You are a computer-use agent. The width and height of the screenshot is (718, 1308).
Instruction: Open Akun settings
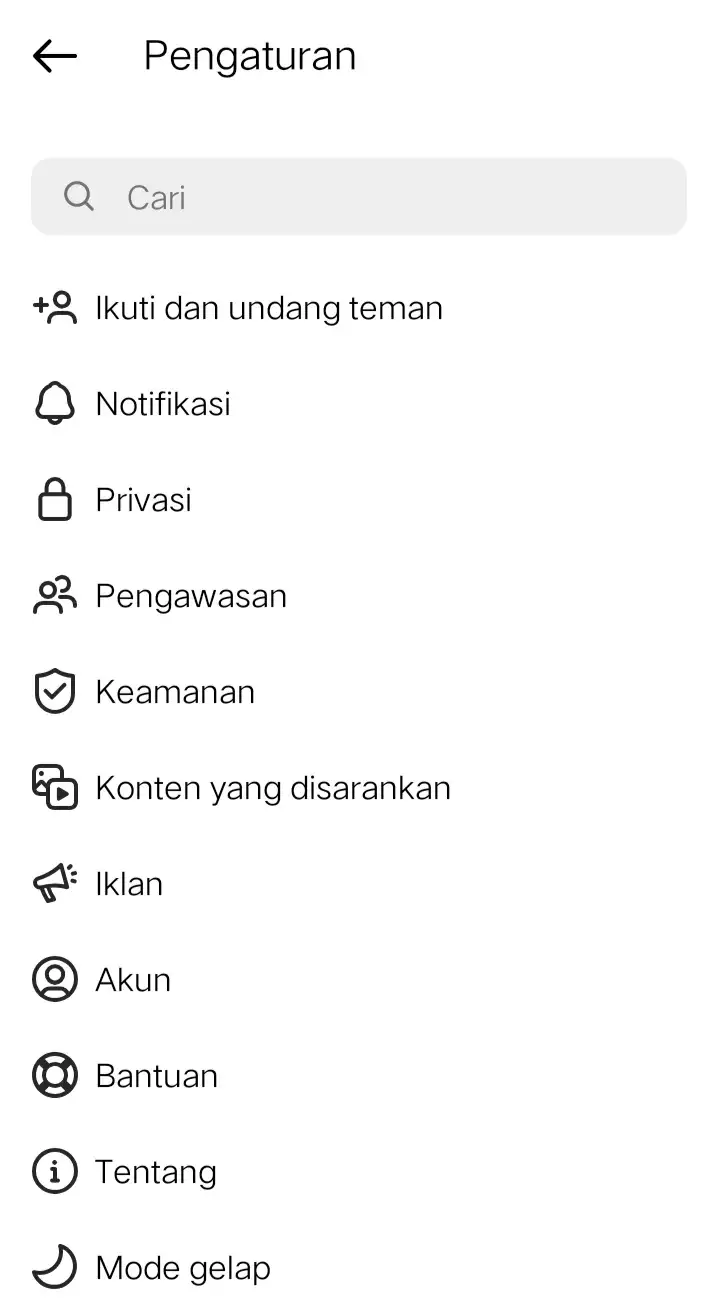pos(359,980)
